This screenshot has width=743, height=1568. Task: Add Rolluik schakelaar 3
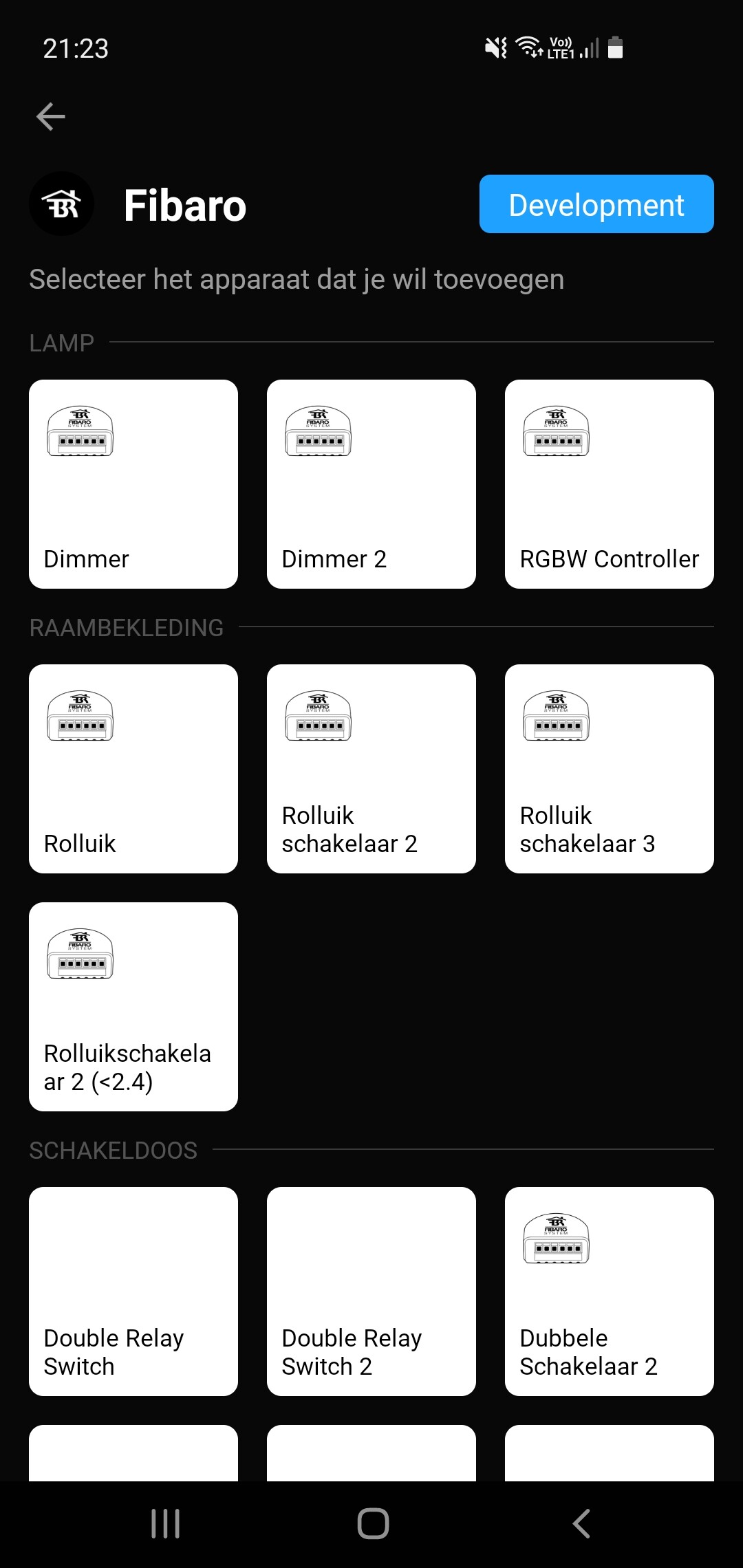609,769
